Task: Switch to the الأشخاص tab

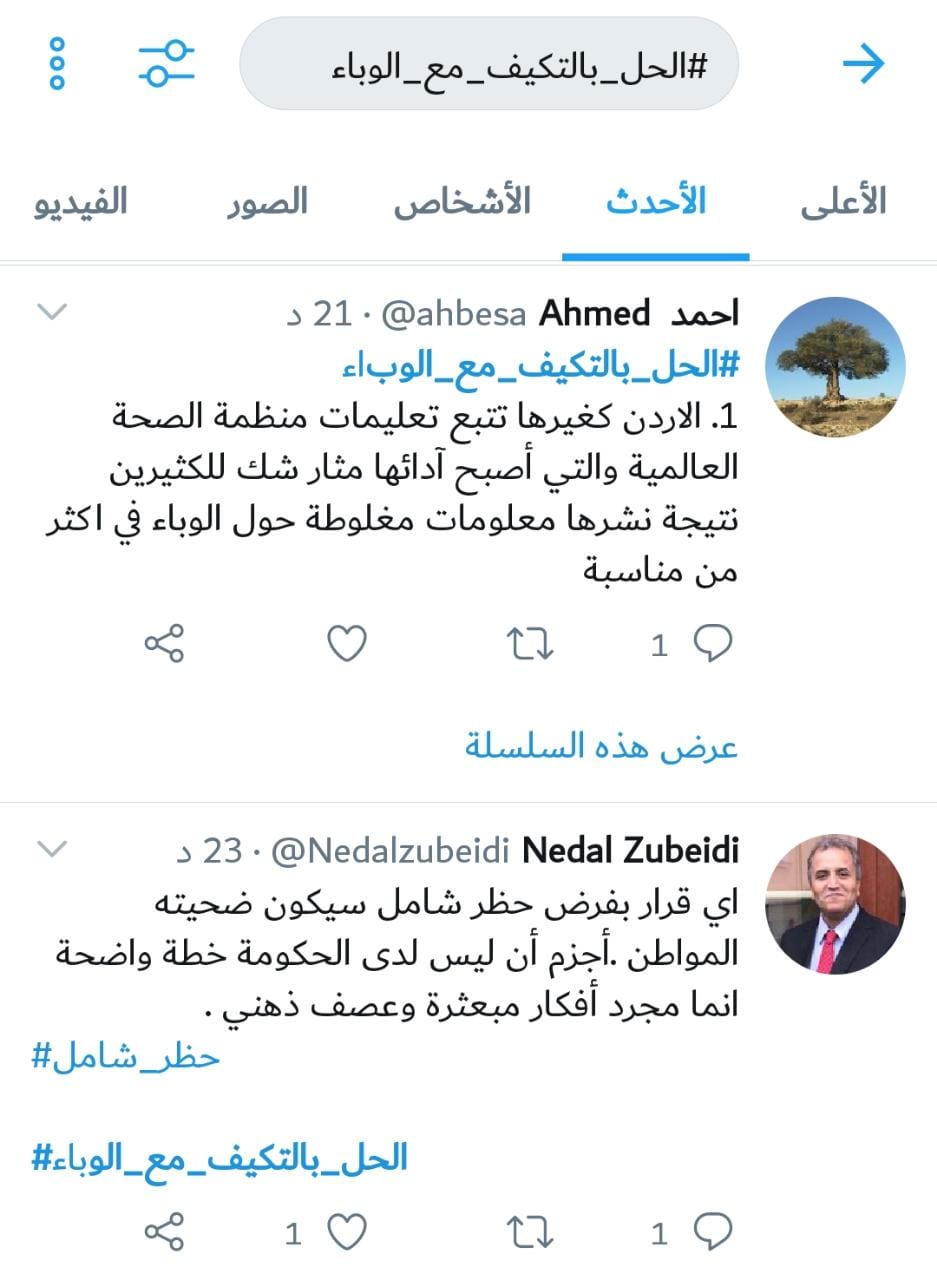Action: point(462,202)
